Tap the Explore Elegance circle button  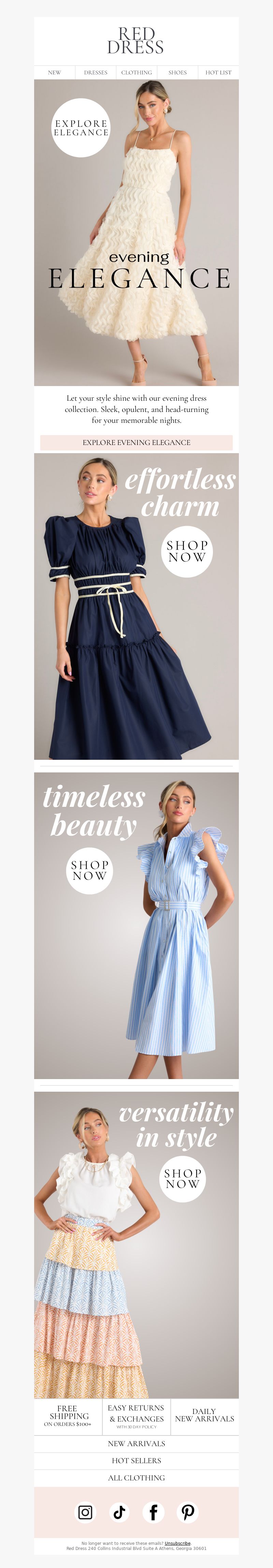pyautogui.click(x=81, y=128)
